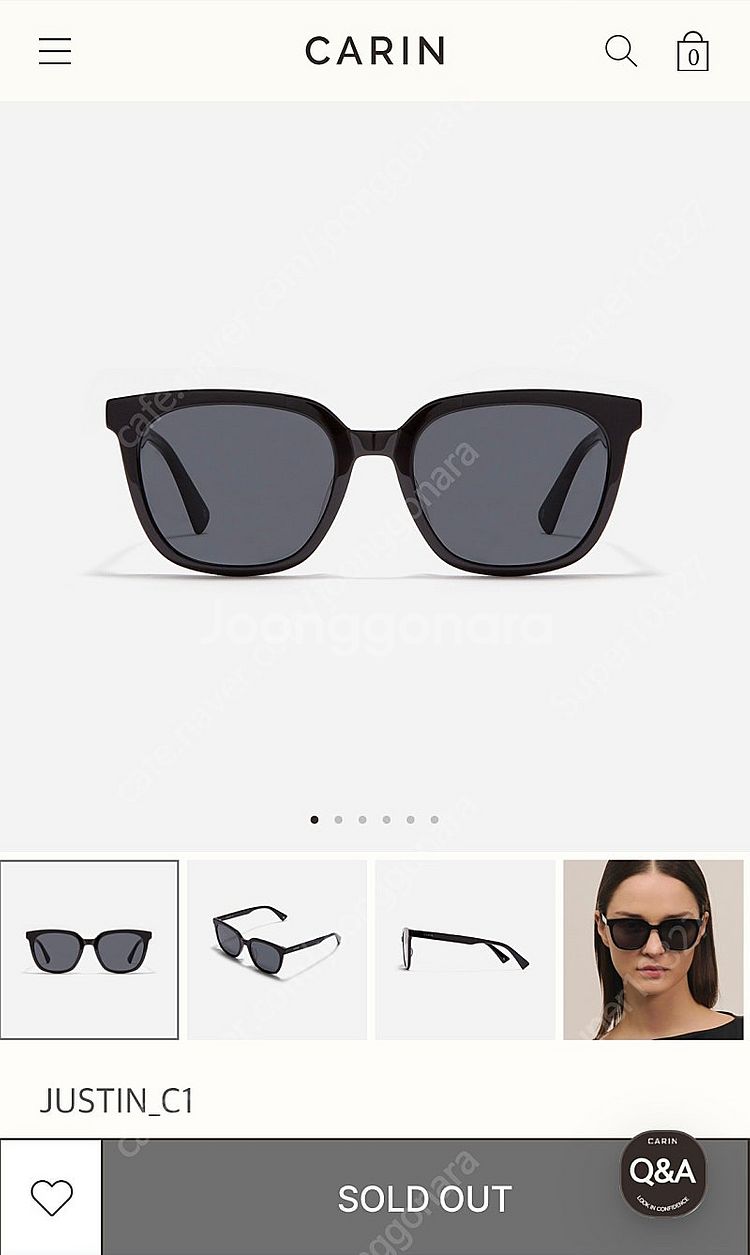750x1255 pixels.
Task: Open the hamburger menu
Action: point(55,51)
